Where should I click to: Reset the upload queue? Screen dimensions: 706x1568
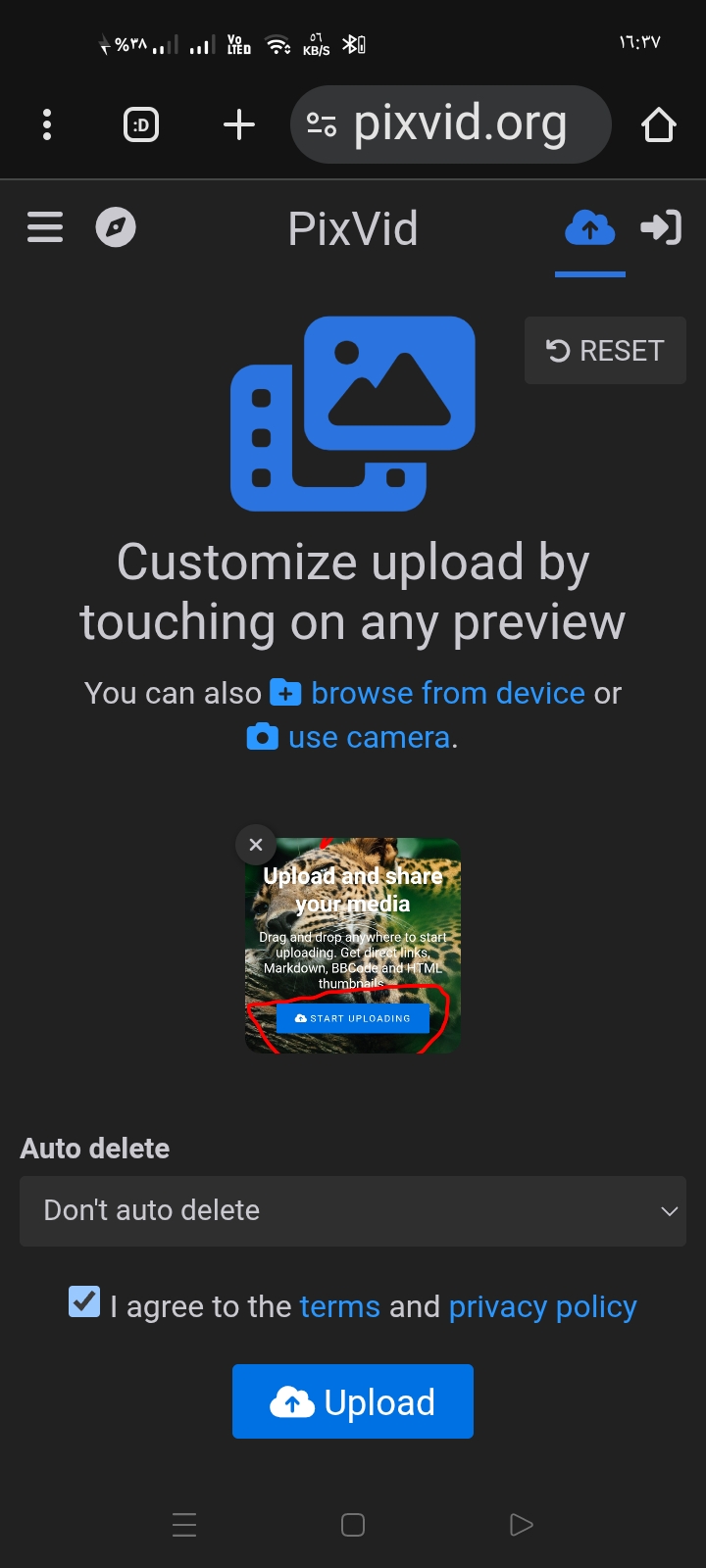pyautogui.click(x=605, y=351)
